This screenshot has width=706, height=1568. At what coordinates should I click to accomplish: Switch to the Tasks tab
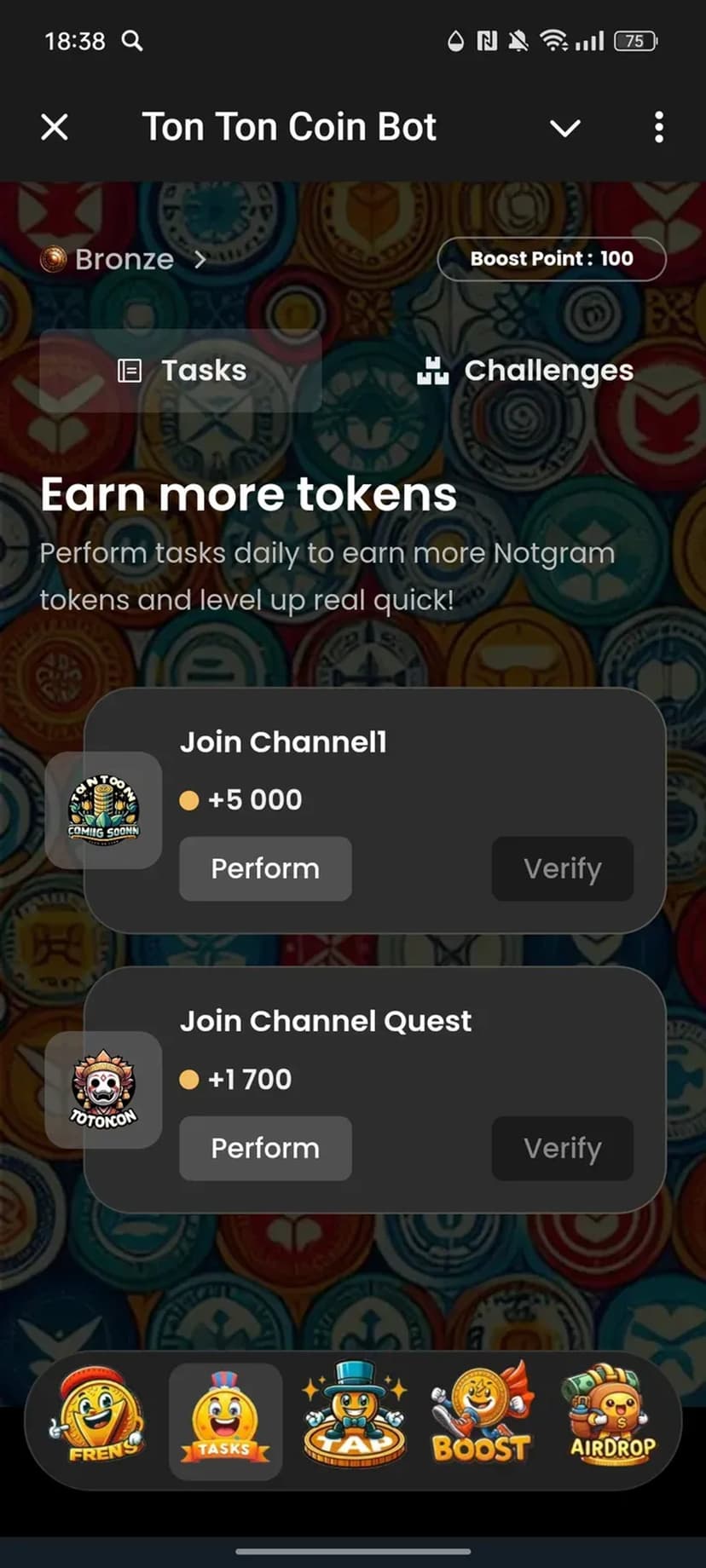(x=181, y=371)
